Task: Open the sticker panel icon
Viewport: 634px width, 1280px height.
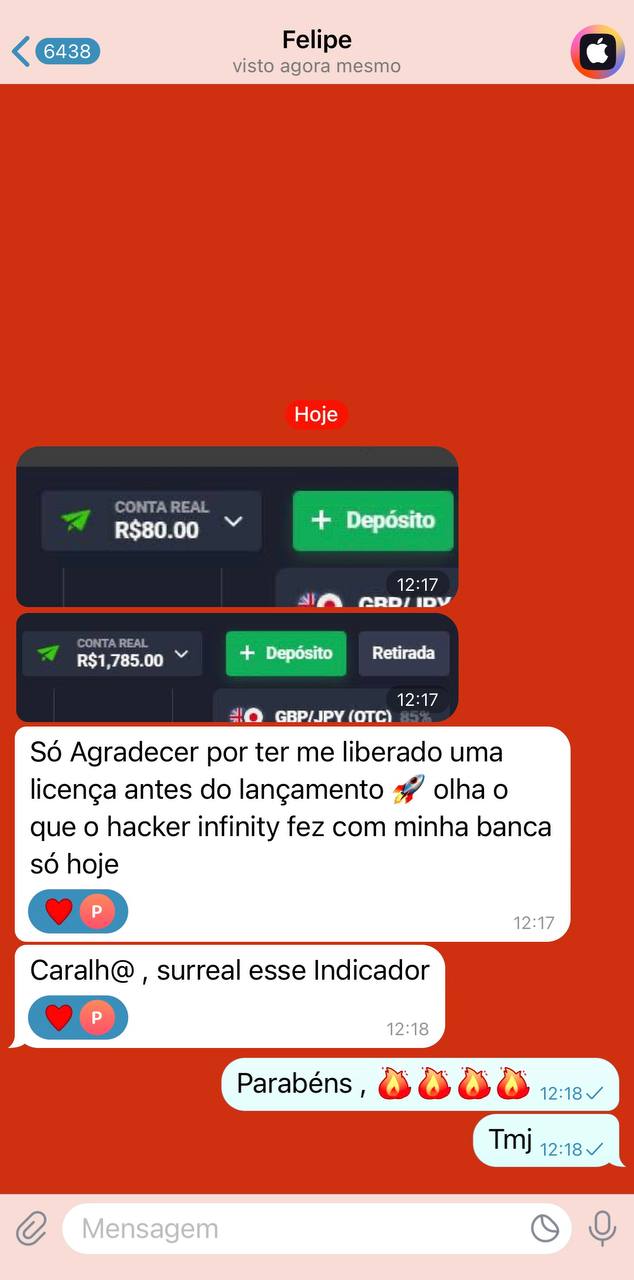Action: click(x=545, y=1228)
